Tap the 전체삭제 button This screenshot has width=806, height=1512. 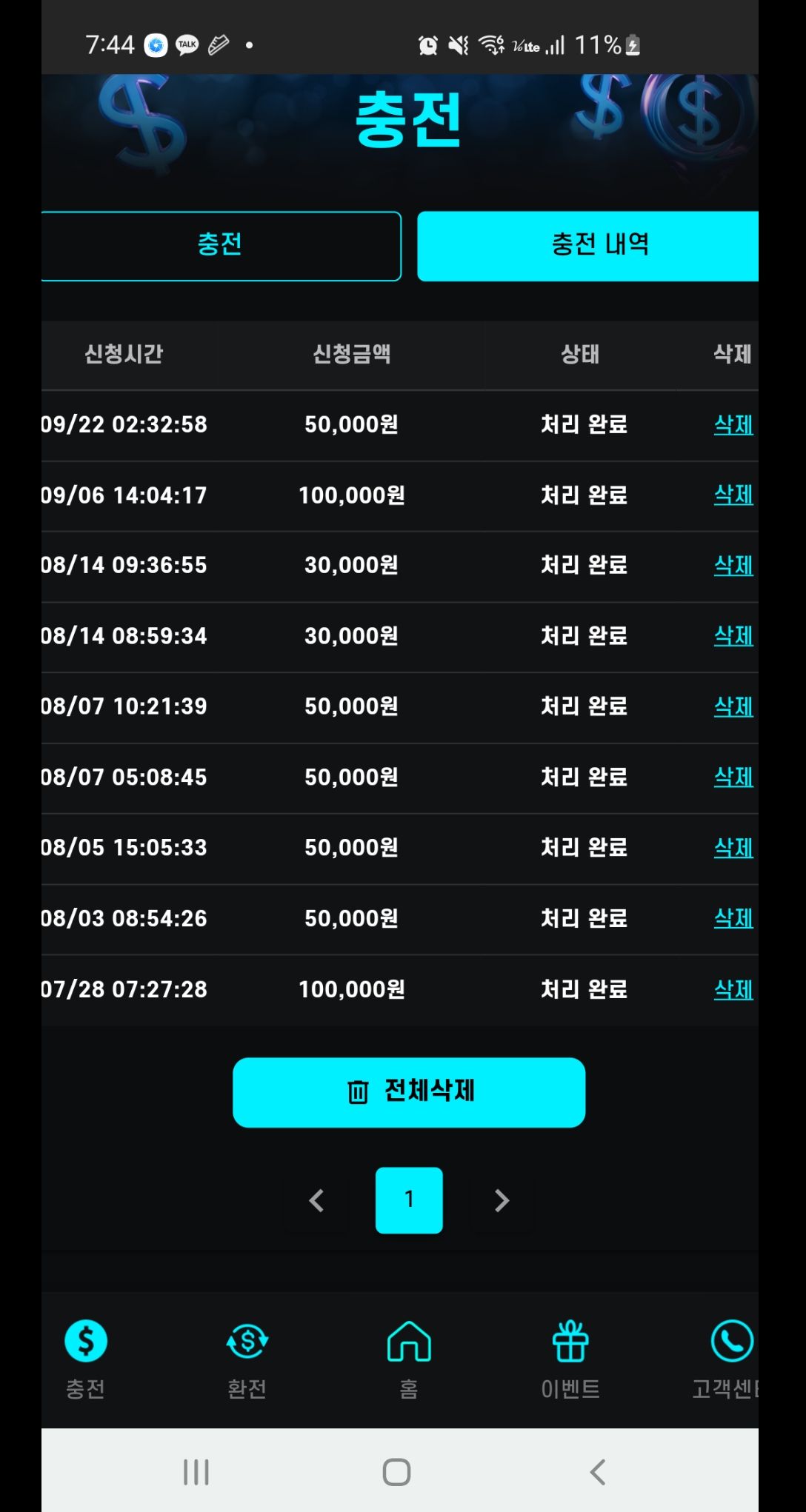409,1092
